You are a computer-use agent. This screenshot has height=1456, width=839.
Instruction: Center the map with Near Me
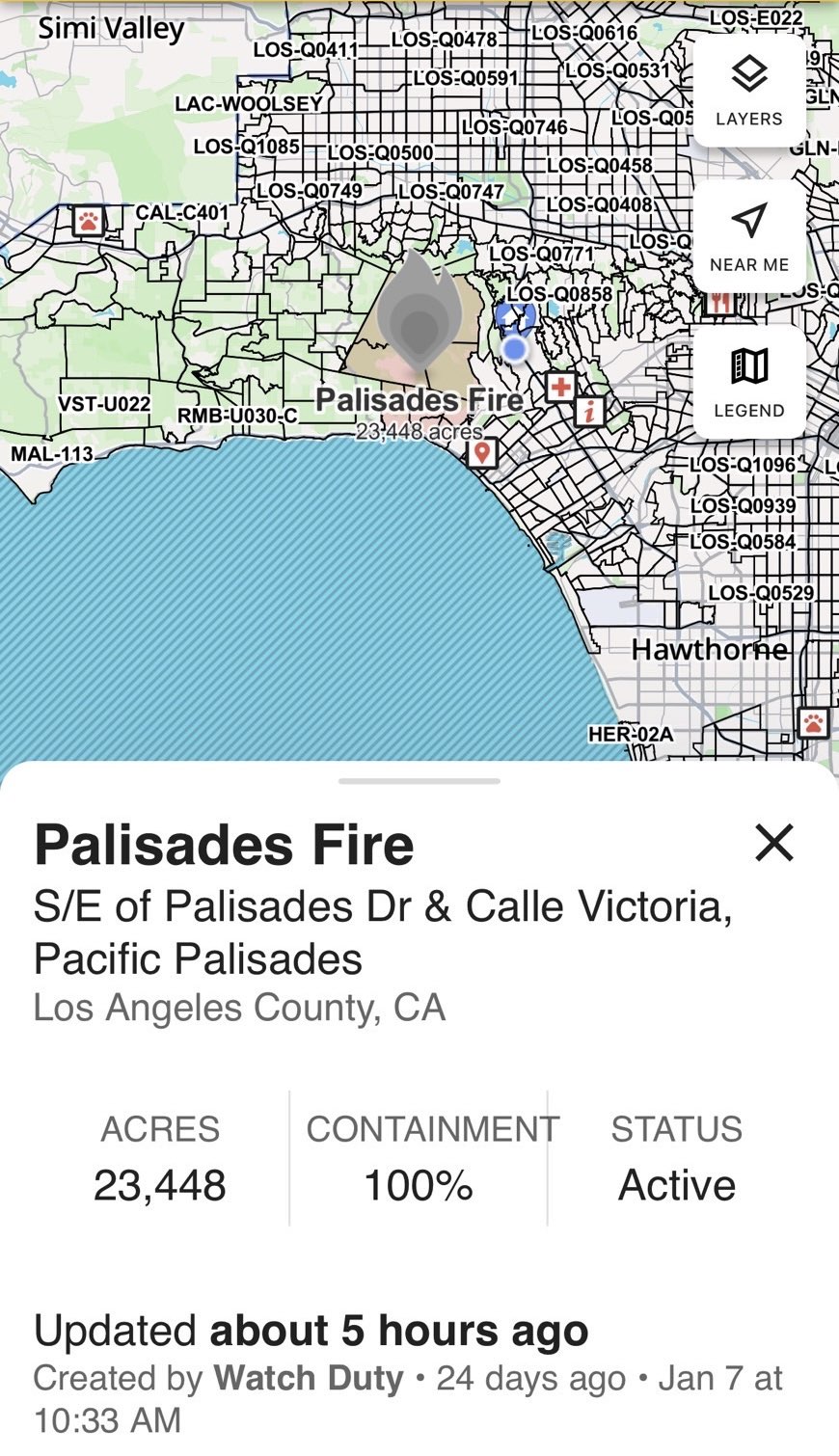tap(748, 236)
